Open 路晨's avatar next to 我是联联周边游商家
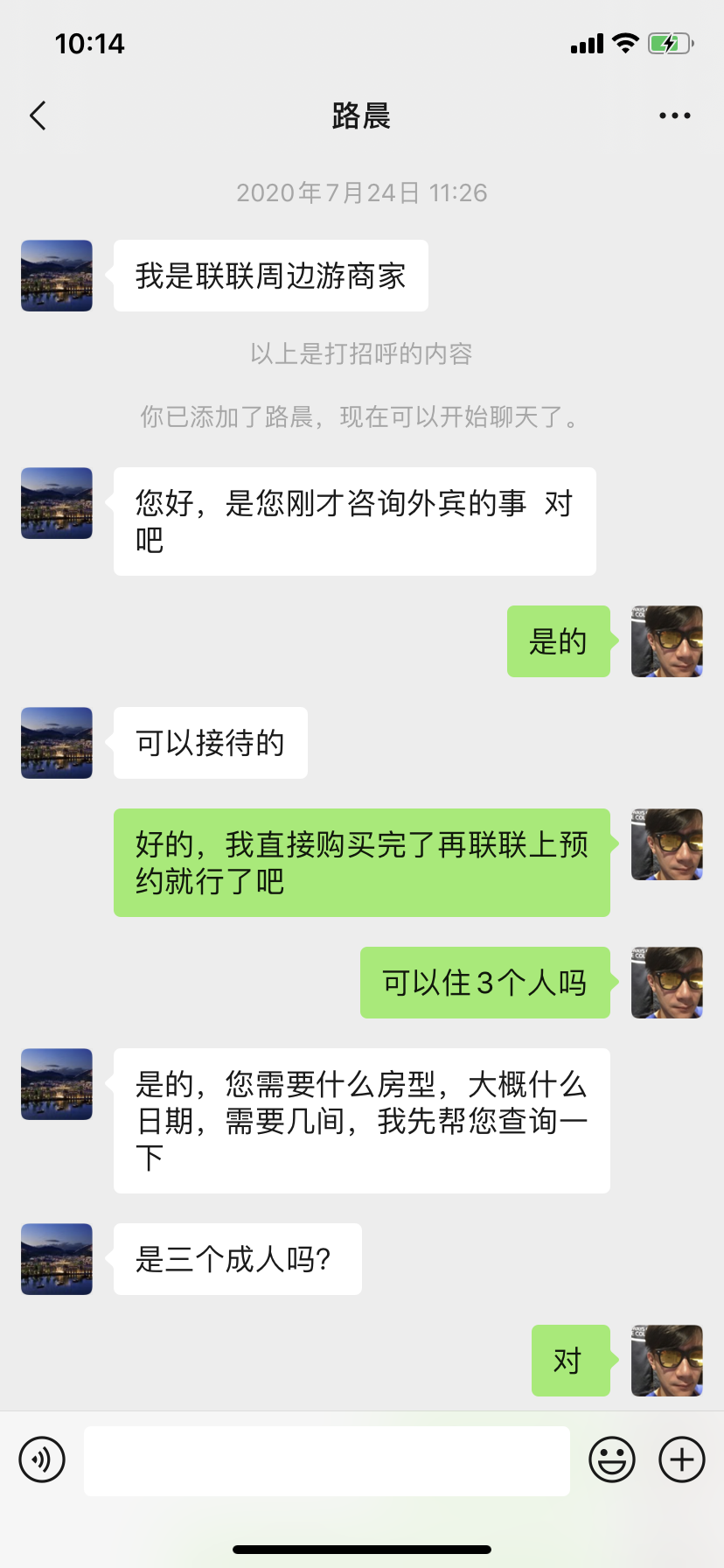Viewport: 724px width, 1568px height. click(x=57, y=276)
